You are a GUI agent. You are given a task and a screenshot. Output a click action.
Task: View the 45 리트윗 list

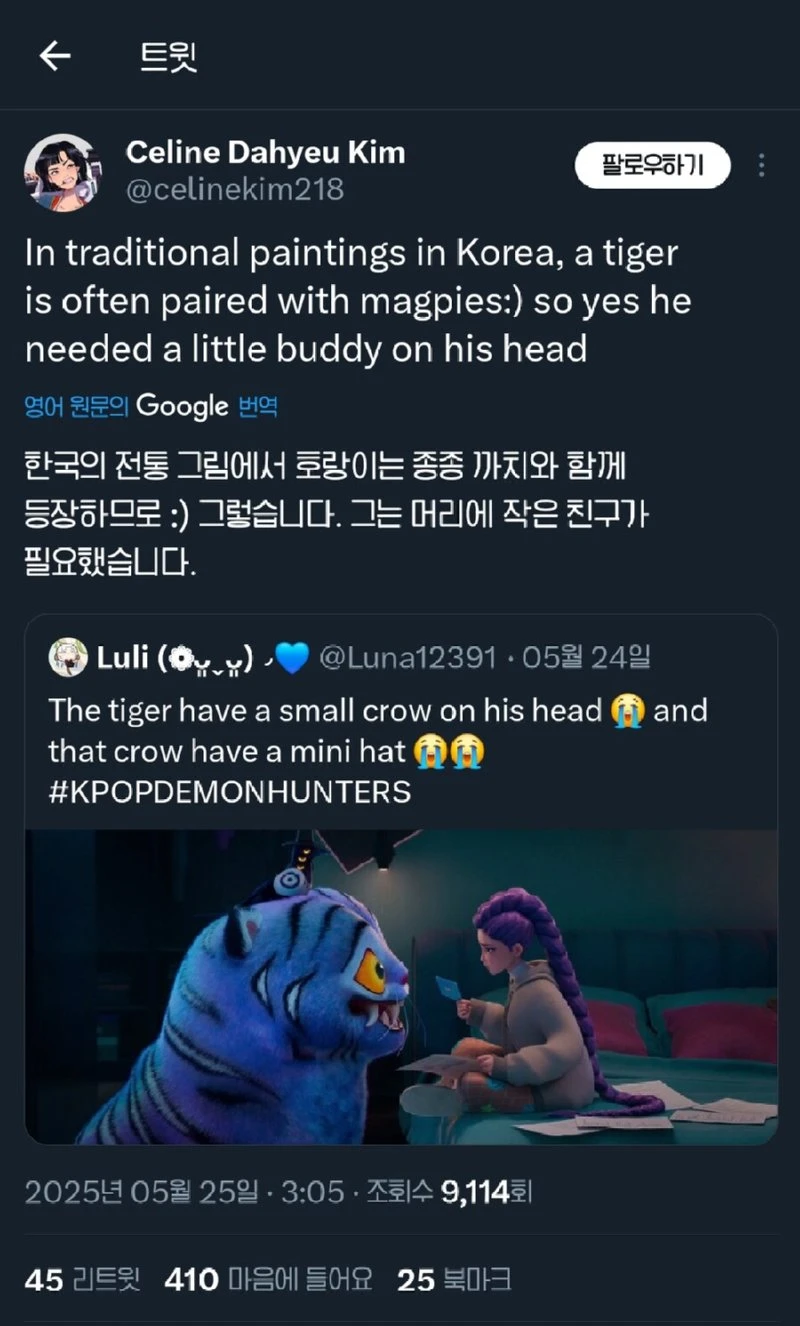tap(82, 1278)
